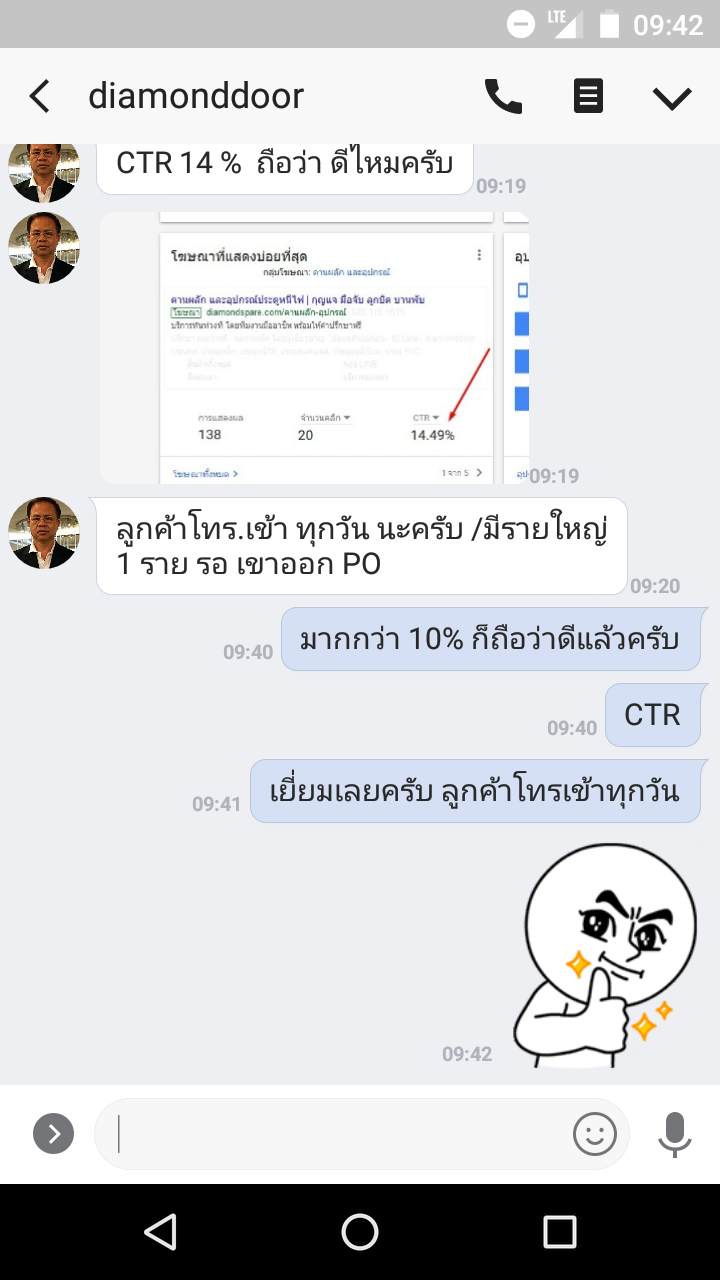Expand the chat options chevron
Screen dimensions: 720x1280
(x=671, y=97)
